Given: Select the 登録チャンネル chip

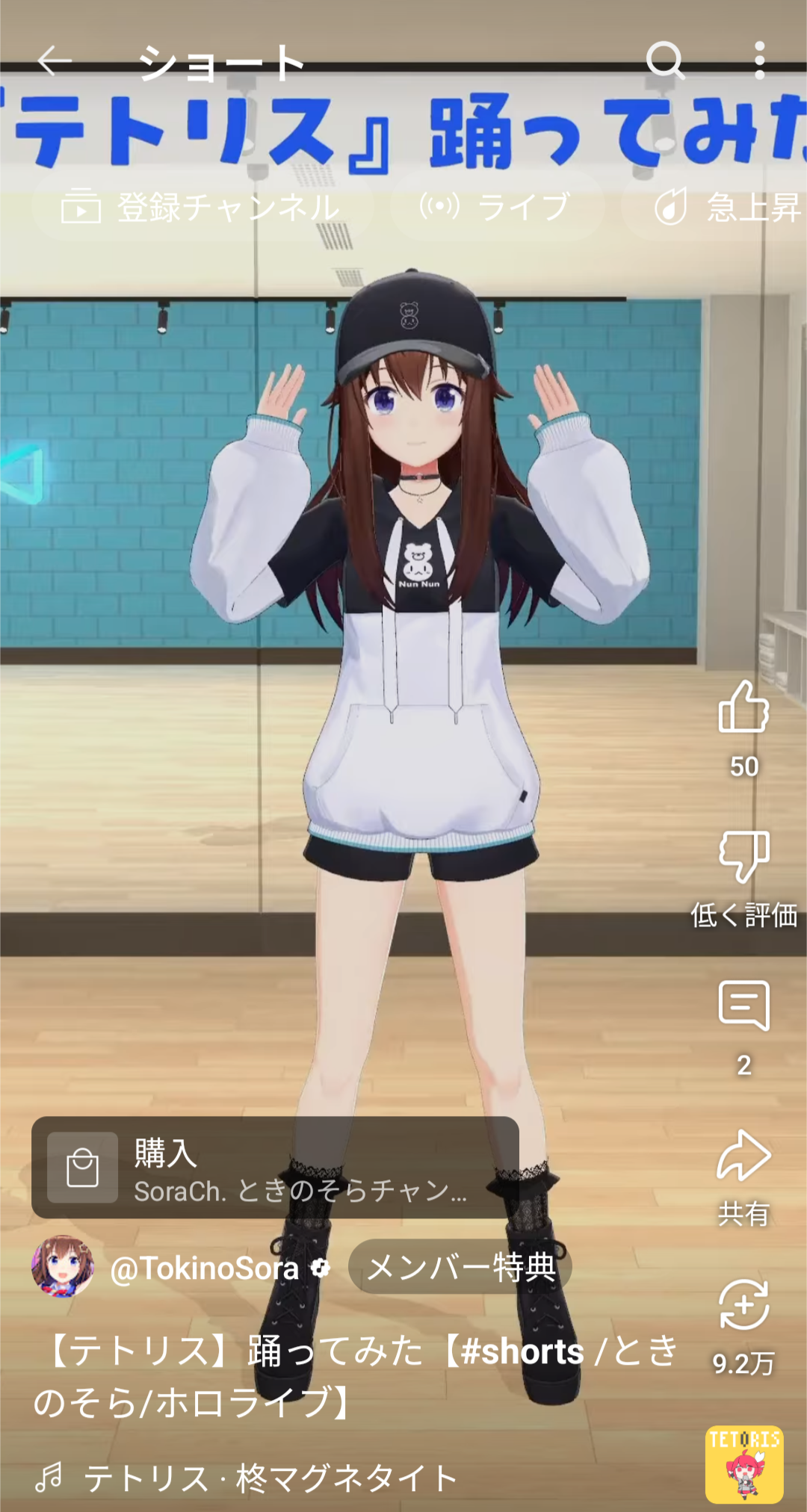Looking at the screenshot, I should [x=202, y=207].
